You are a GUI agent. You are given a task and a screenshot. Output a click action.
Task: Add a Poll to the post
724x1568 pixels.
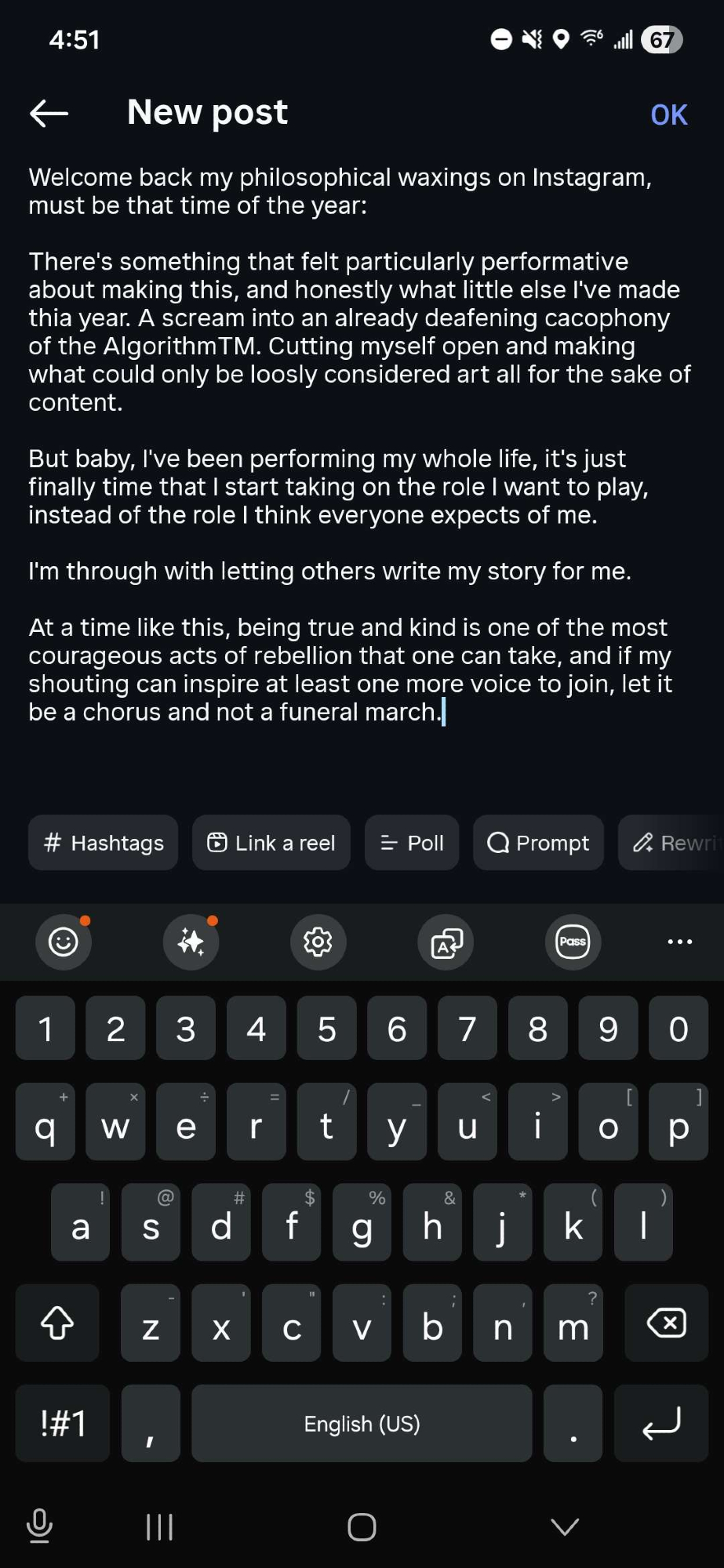412,843
